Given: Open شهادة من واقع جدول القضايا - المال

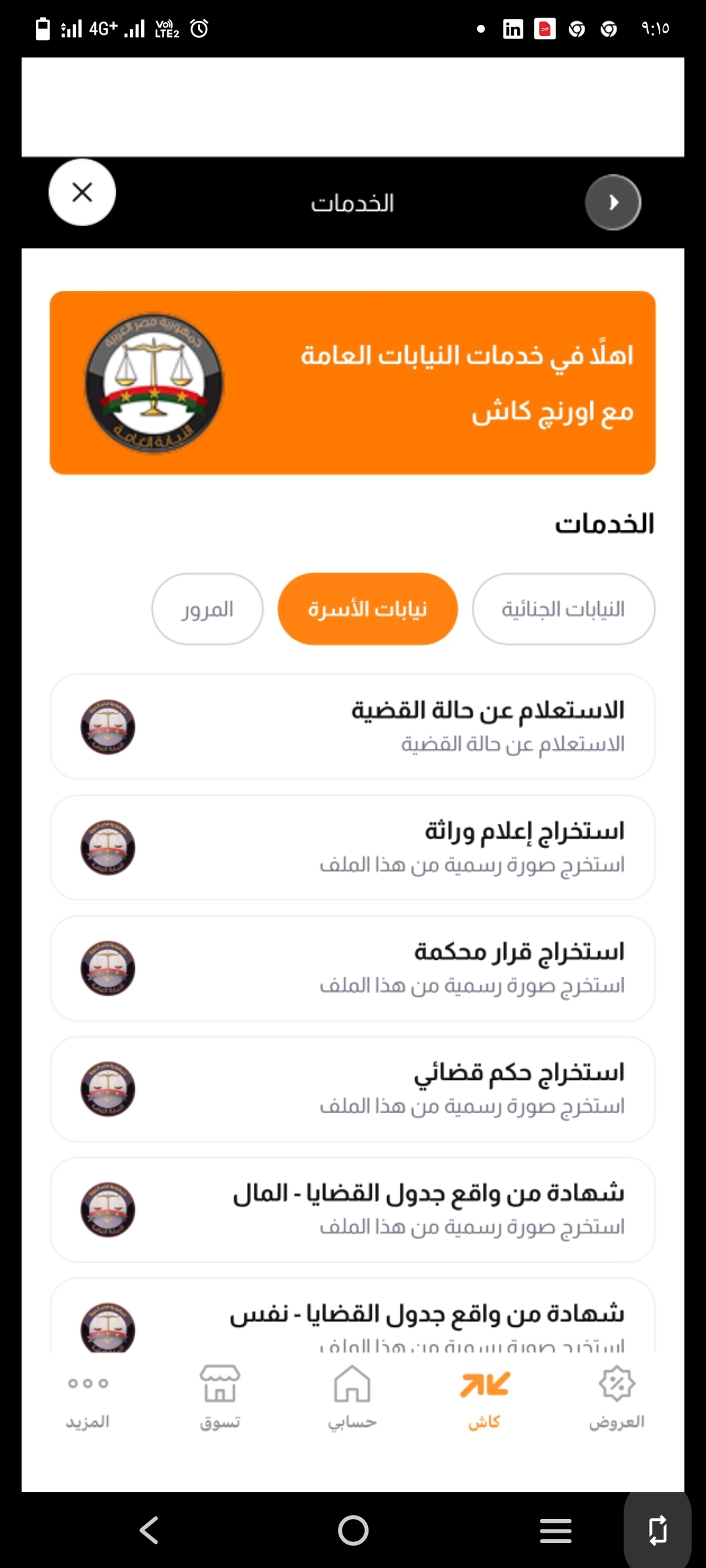Looking at the screenshot, I should click(x=353, y=1210).
